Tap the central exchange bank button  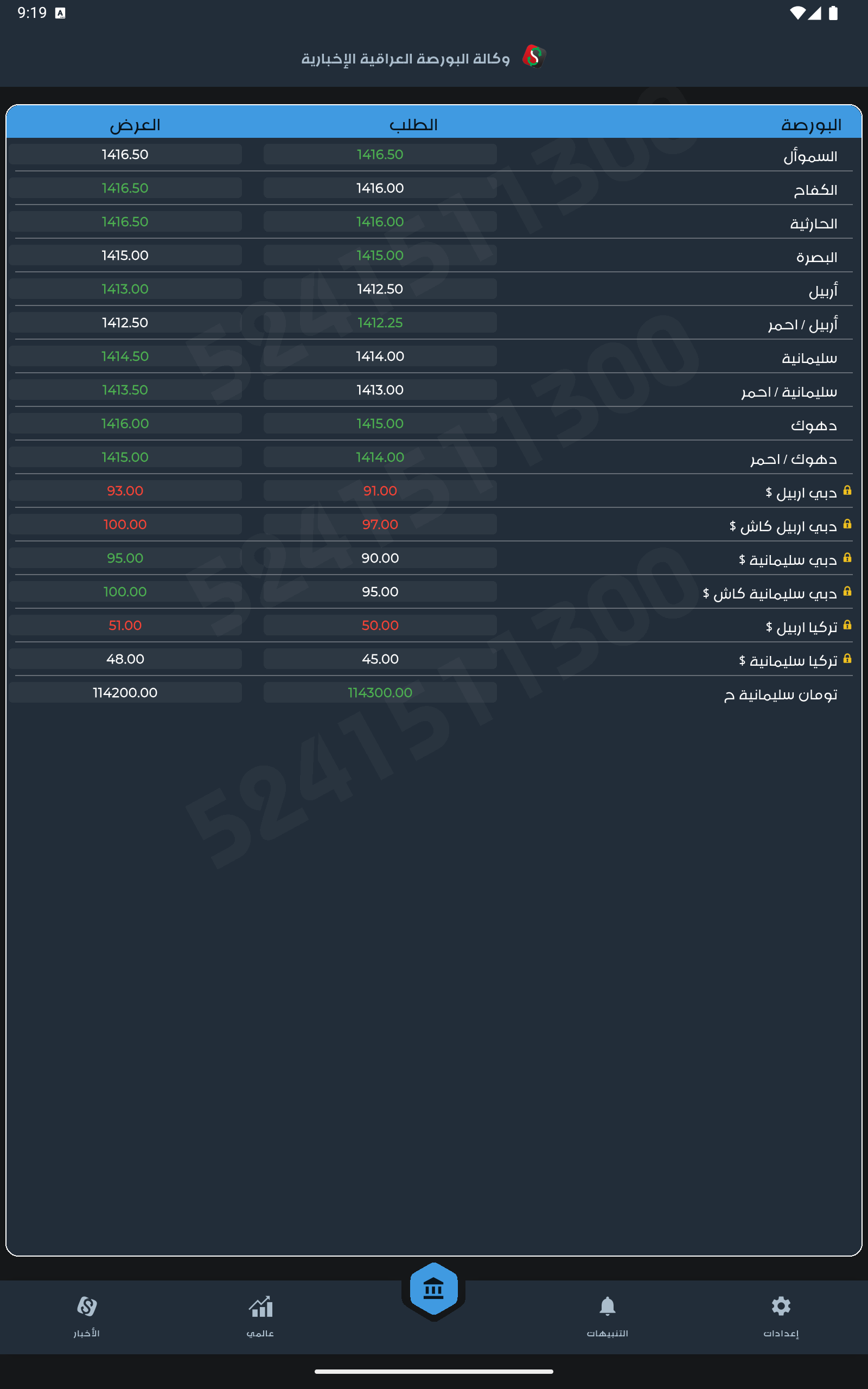(x=433, y=1290)
